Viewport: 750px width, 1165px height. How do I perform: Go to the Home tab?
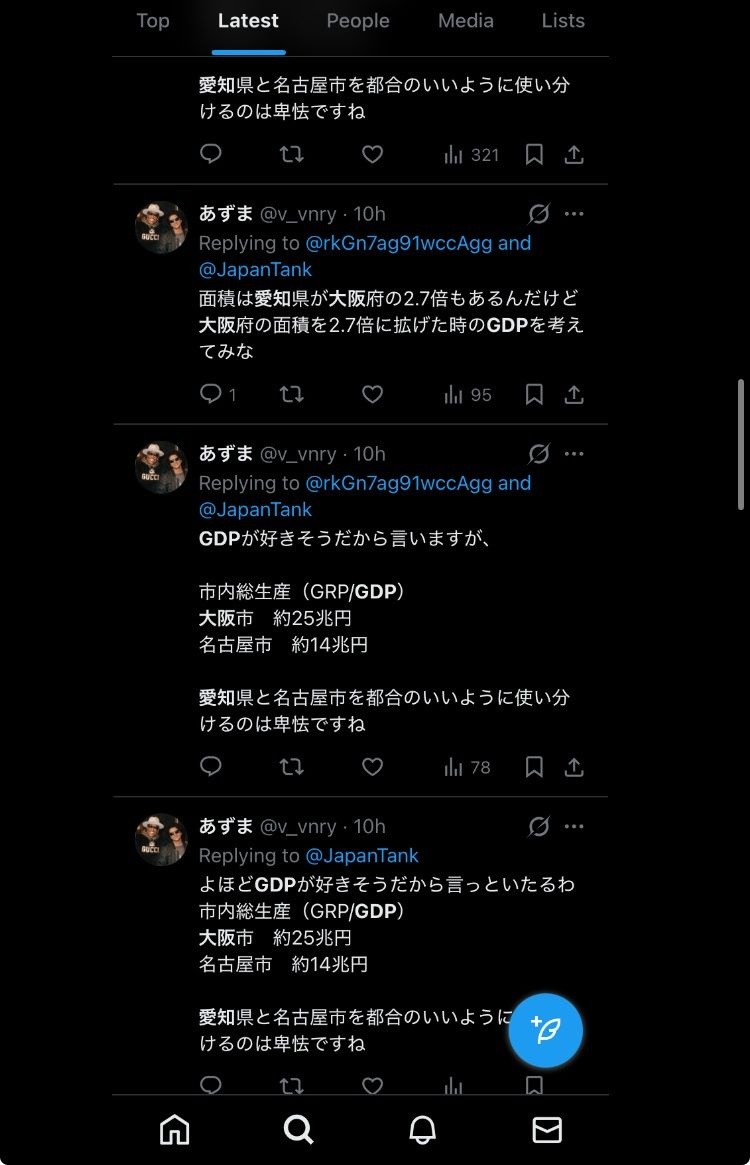(175, 1129)
